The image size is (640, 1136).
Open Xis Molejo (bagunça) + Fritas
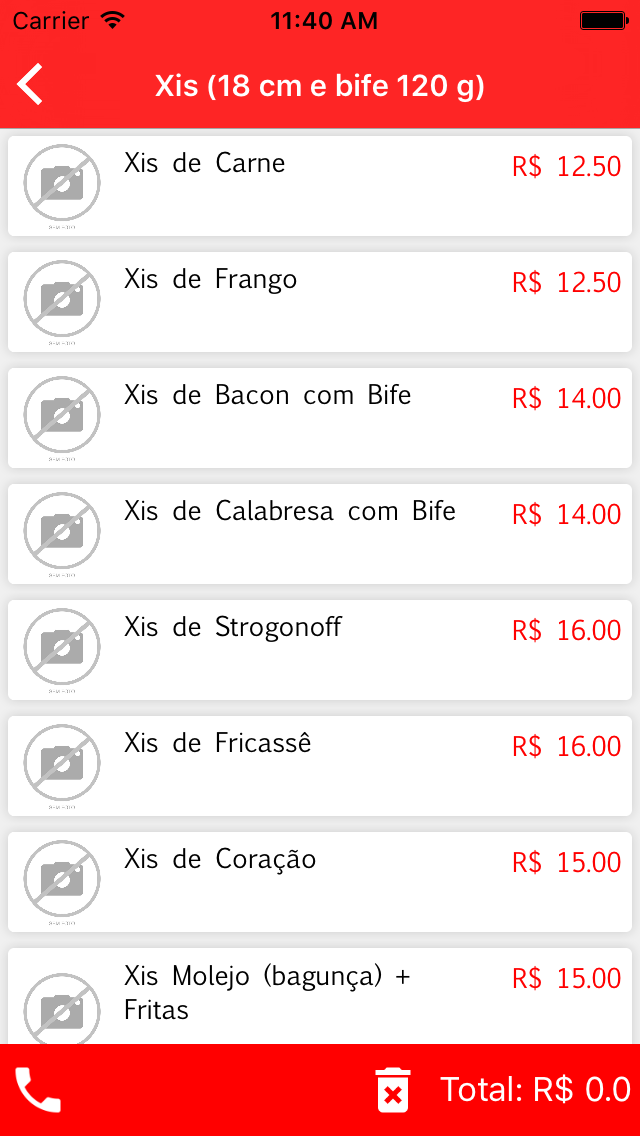coord(320,995)
